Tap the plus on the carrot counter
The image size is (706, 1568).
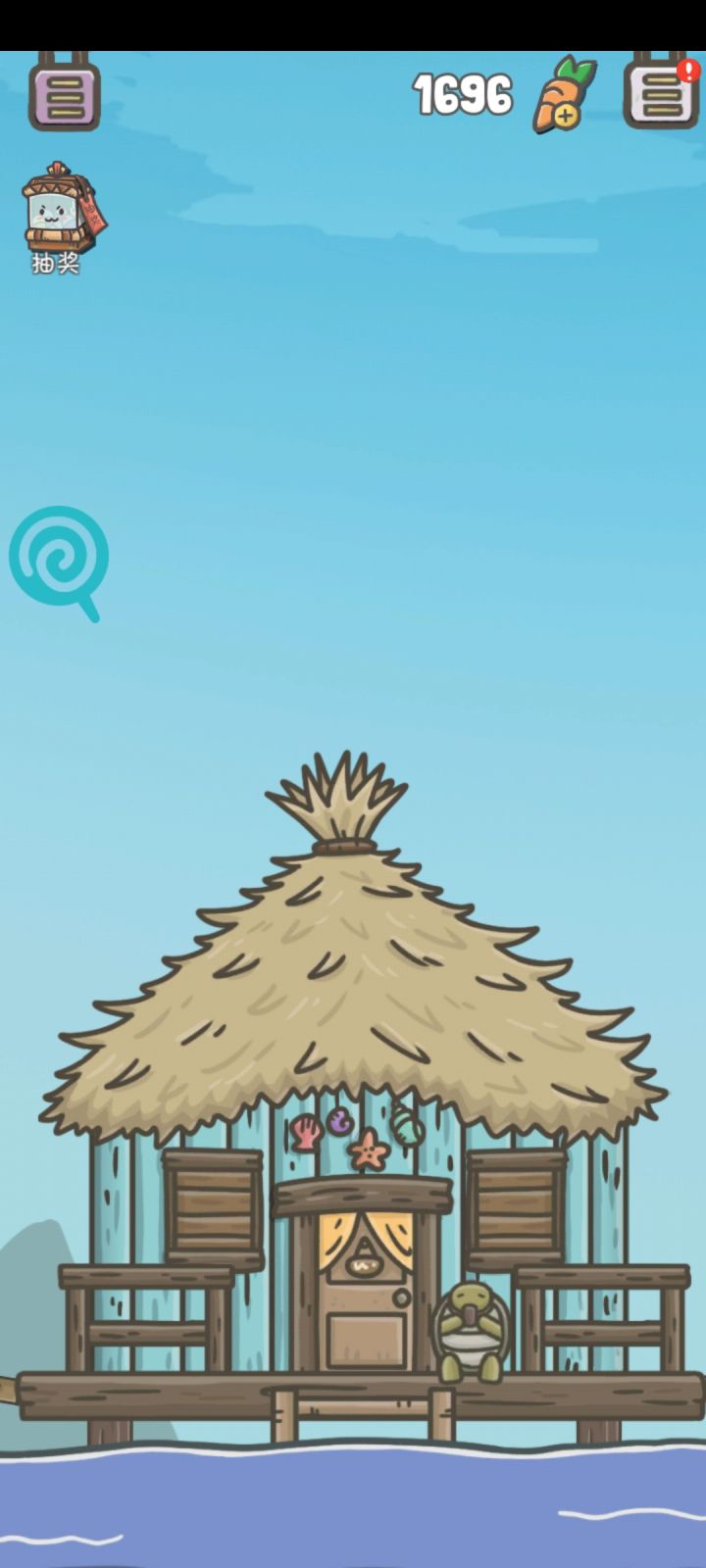point(564,113)
